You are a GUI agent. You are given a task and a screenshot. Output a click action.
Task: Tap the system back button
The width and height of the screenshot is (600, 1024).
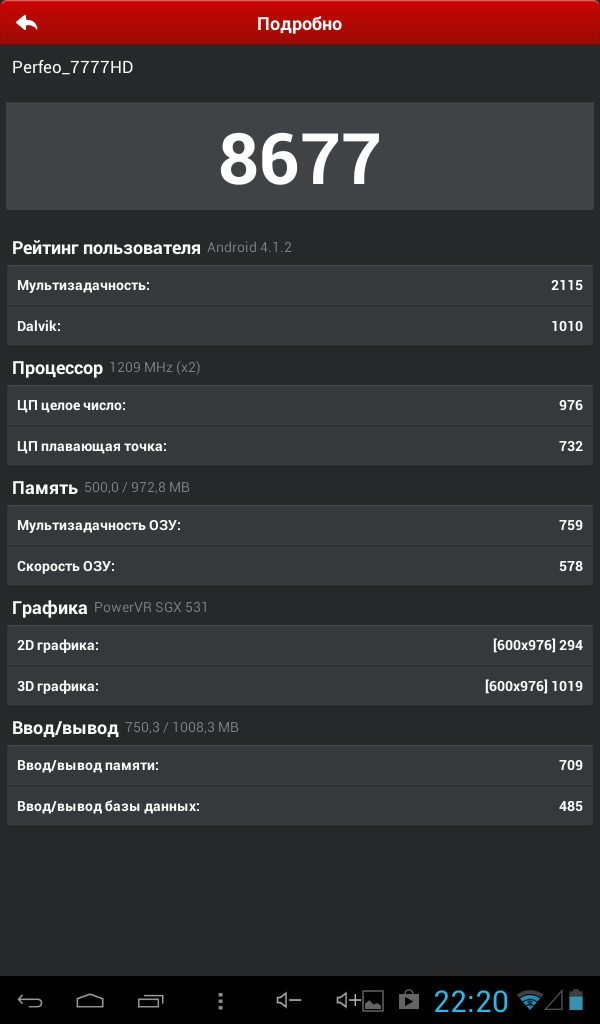click(30, 1000)
